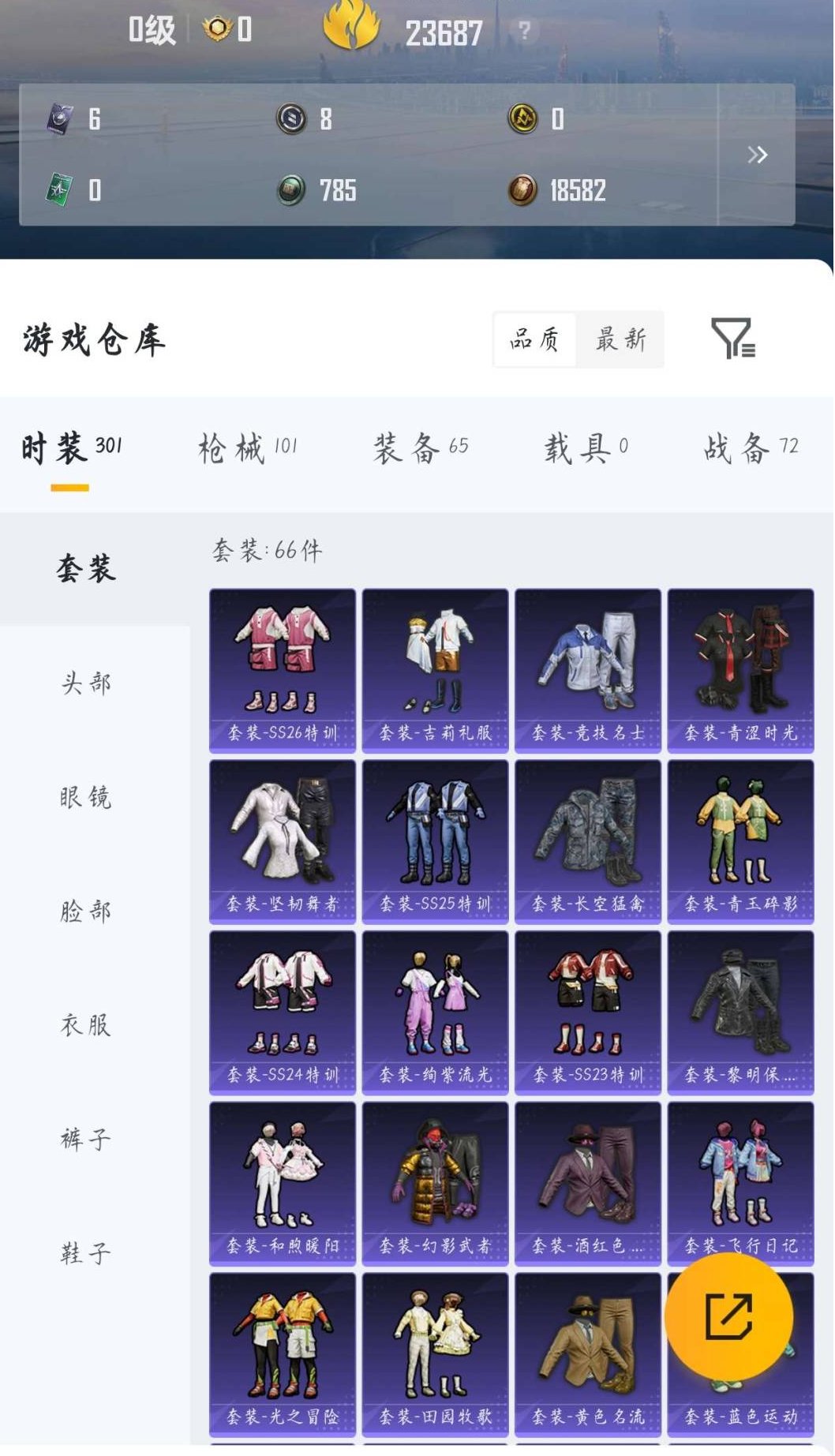Viewport: 835px width, 1456px height.
Task: Tap the yellow share button
Action: (x=730, y=1315)
